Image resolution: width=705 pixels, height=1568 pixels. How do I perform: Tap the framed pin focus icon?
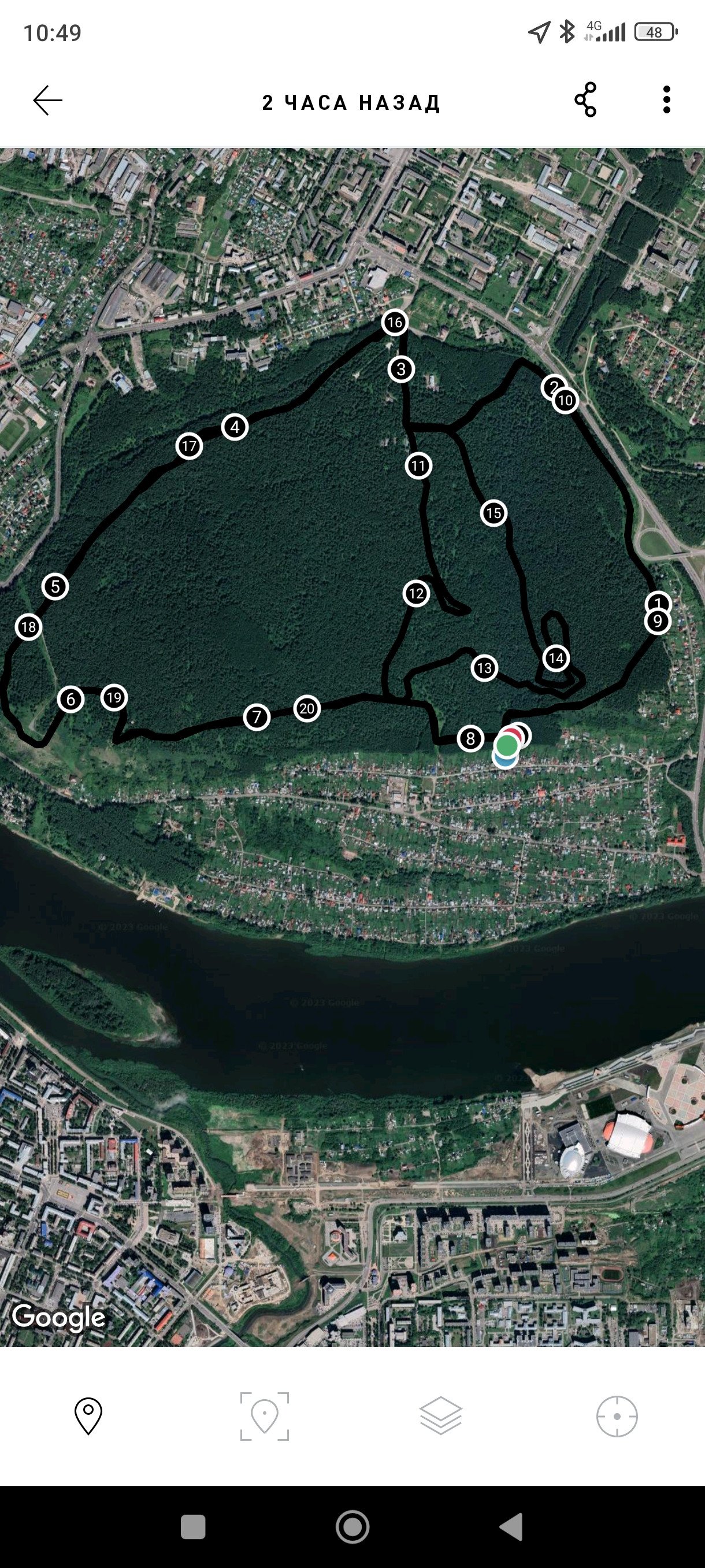click(265, 1416)
